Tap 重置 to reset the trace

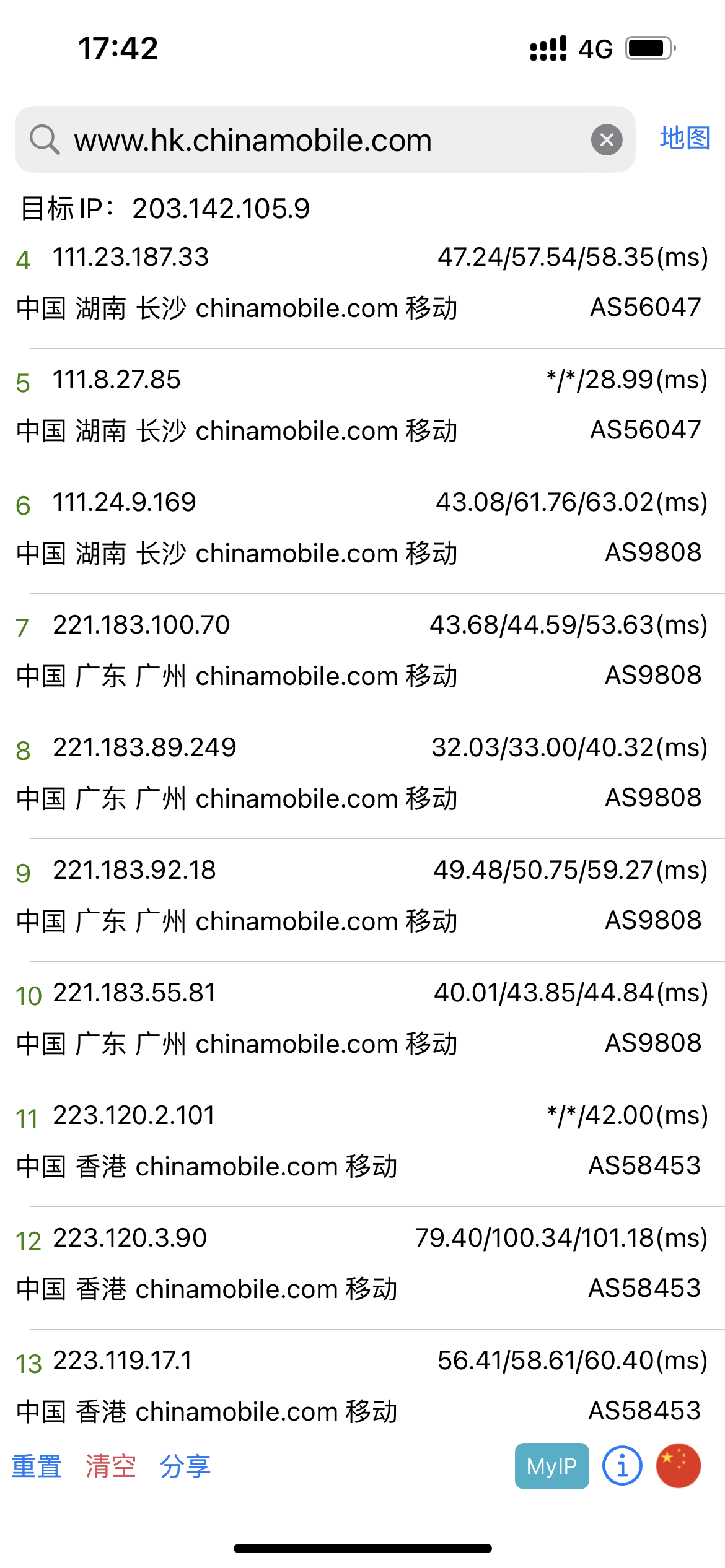pos(37,1466)
